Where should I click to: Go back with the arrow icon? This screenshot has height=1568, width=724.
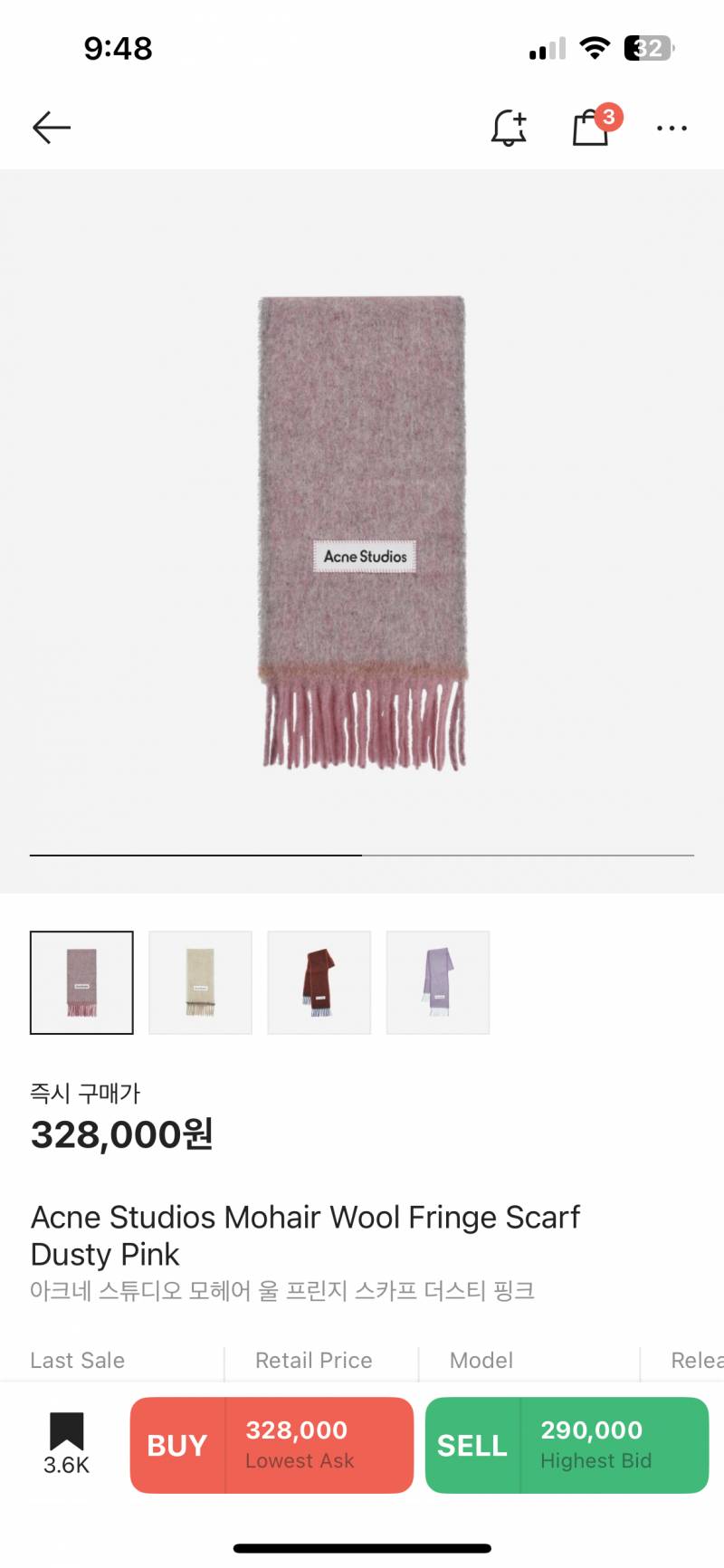[x=52, y=128]
